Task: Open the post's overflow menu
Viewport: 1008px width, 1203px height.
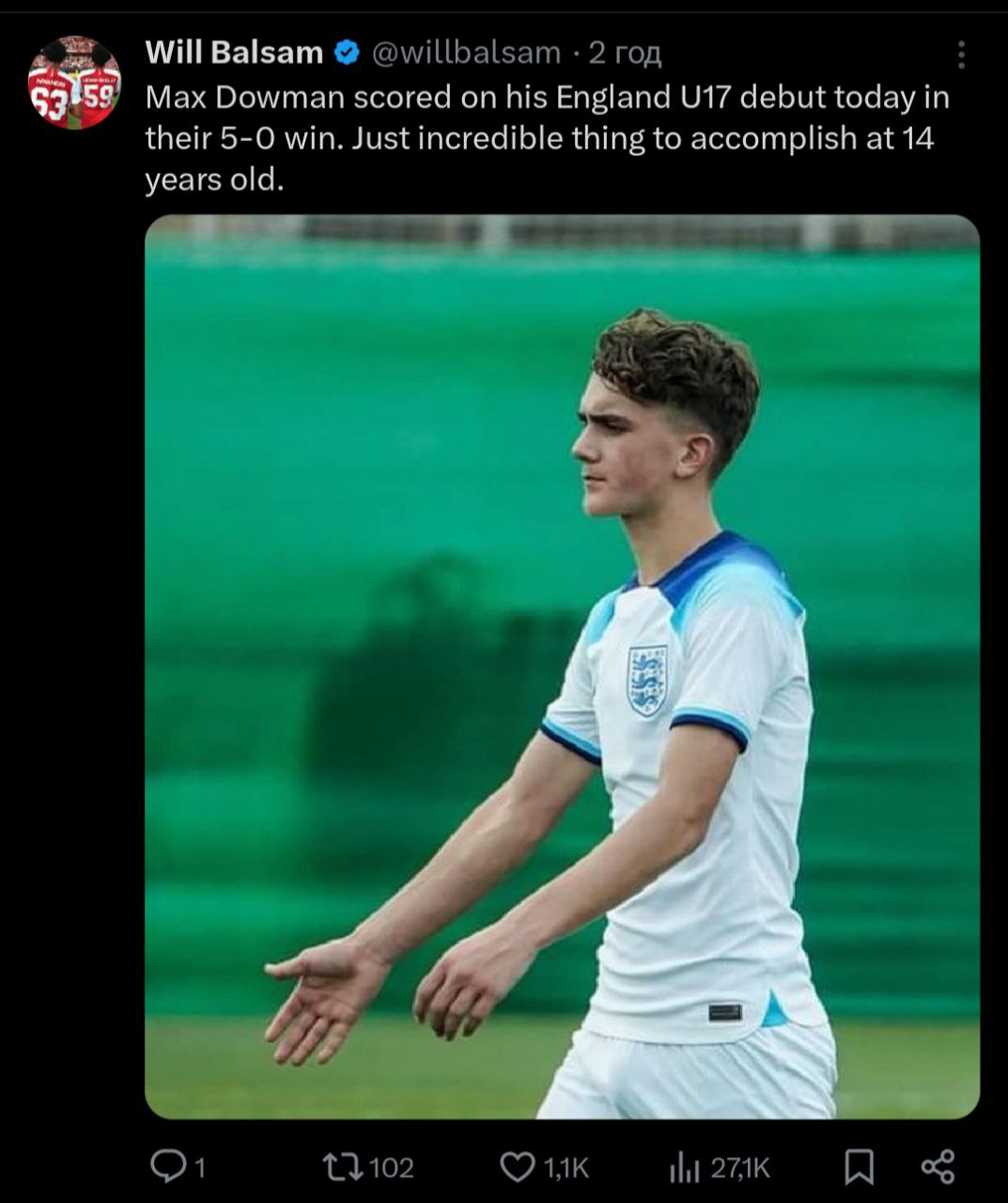Action: coord(960,55)
